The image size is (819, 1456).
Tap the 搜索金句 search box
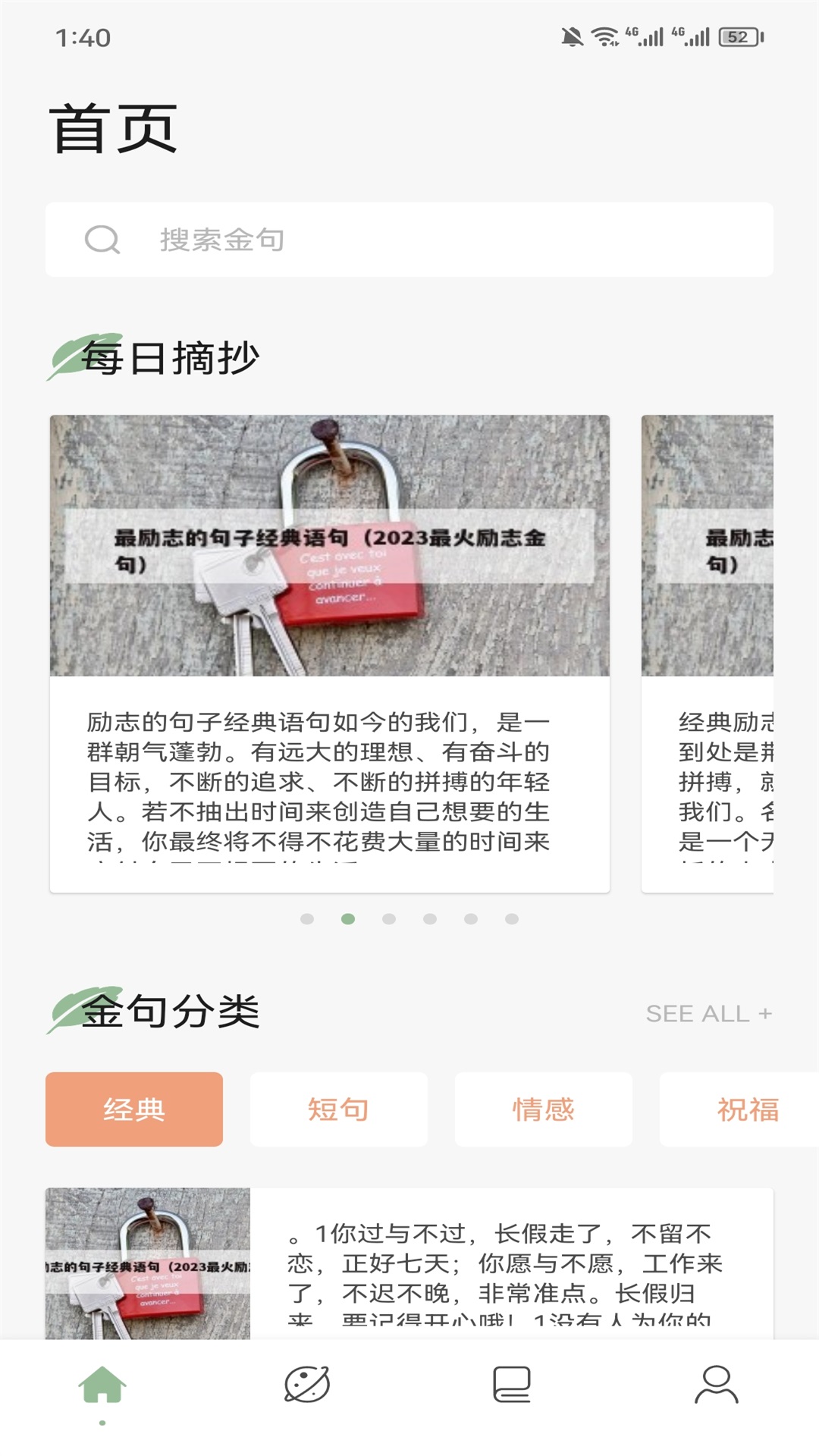[x=409, y=240]
